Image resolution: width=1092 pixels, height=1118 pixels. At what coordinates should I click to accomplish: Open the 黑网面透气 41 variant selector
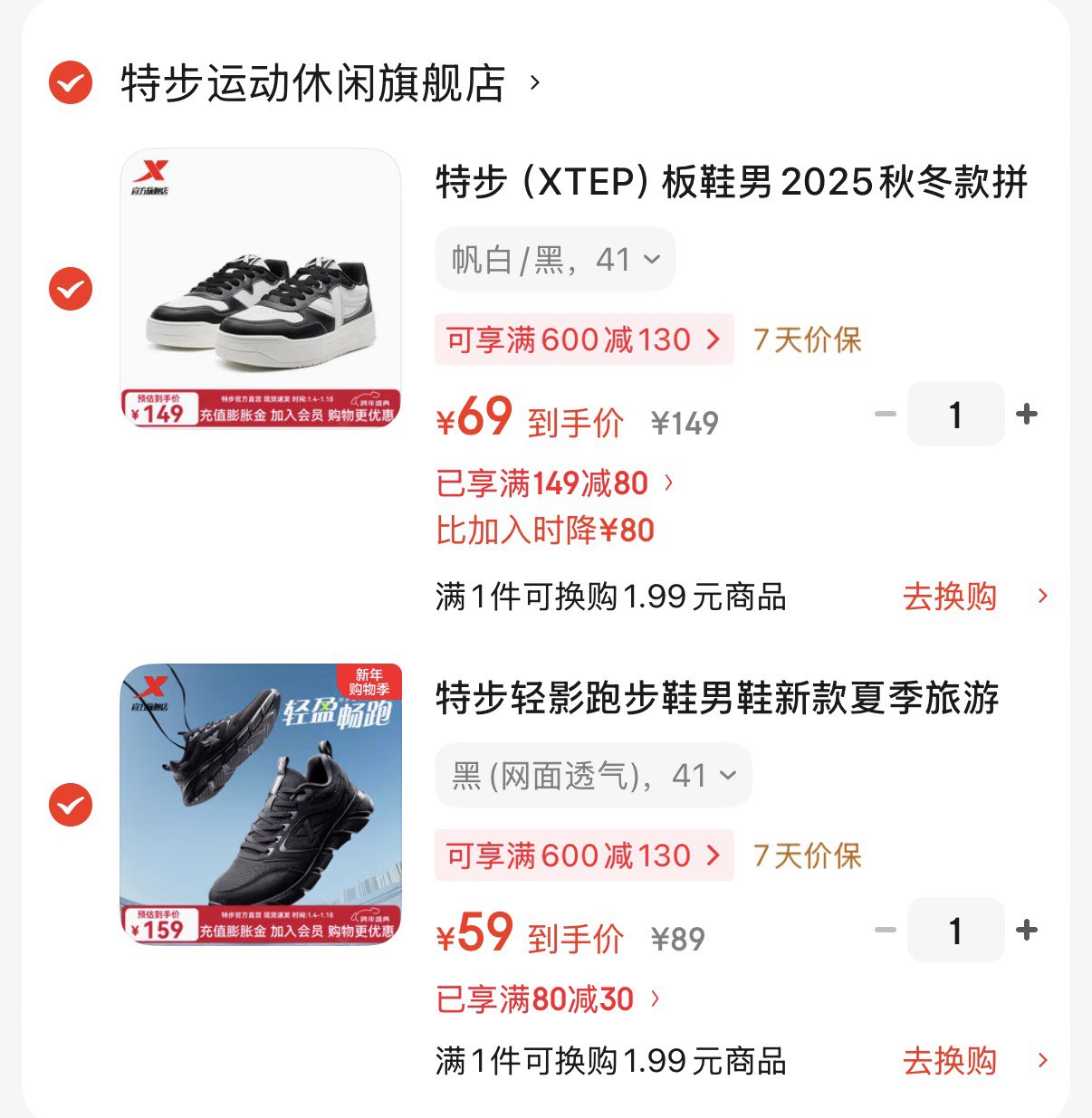592,775
